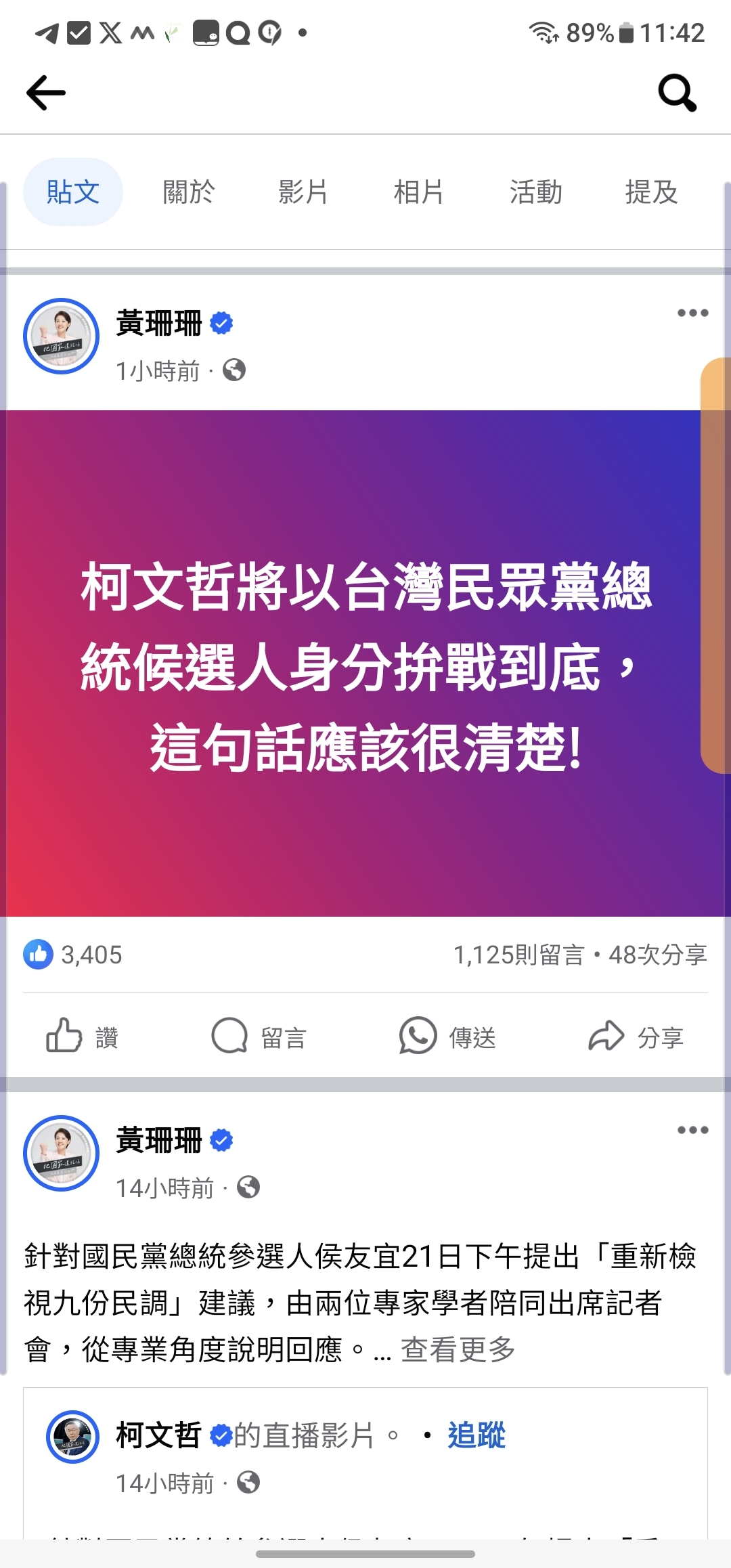Follow 柯文哲 with 追蹤 link

click(x=476, y=1435)
